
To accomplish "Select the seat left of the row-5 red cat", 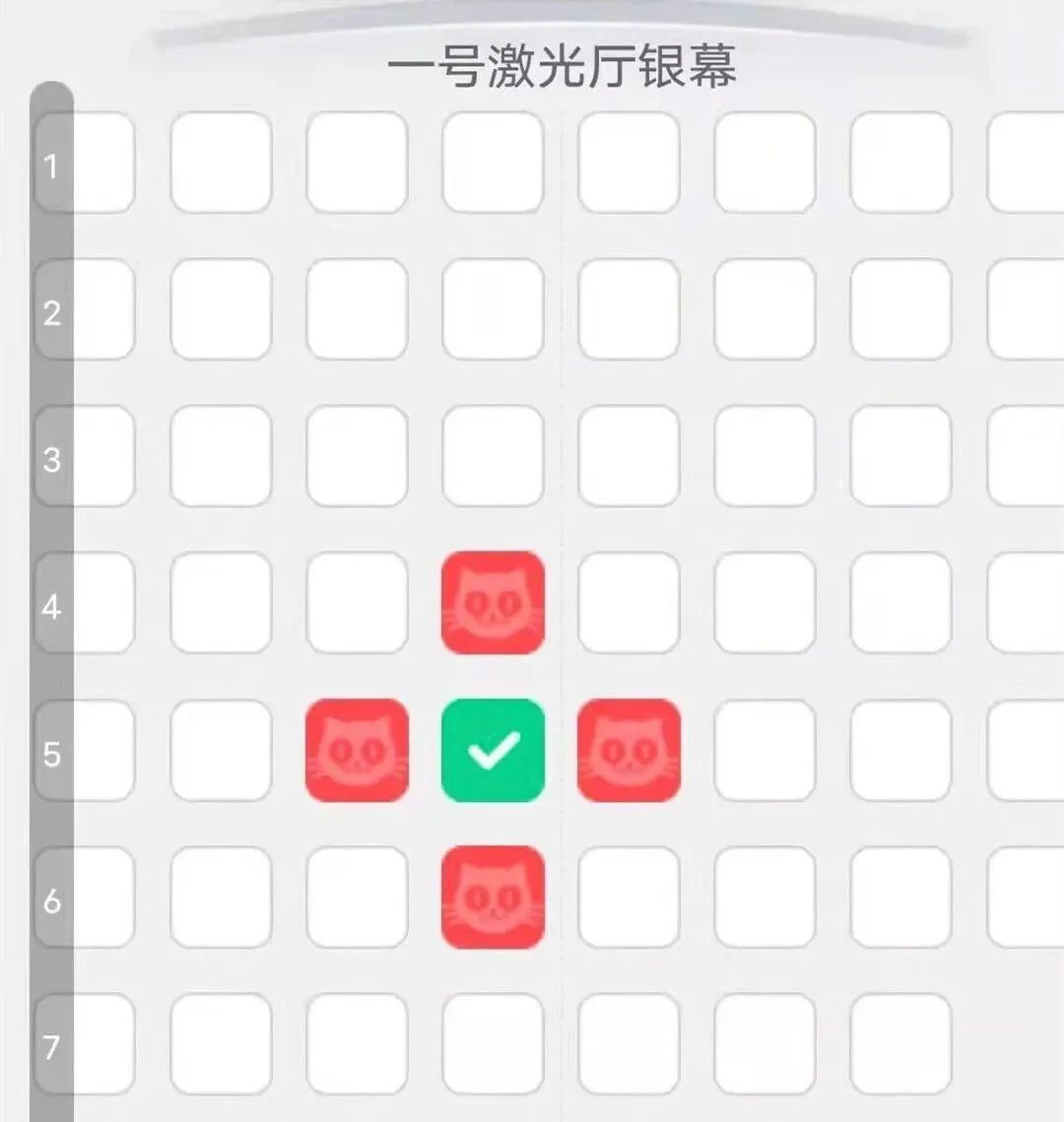I will [x=222, y=751].
